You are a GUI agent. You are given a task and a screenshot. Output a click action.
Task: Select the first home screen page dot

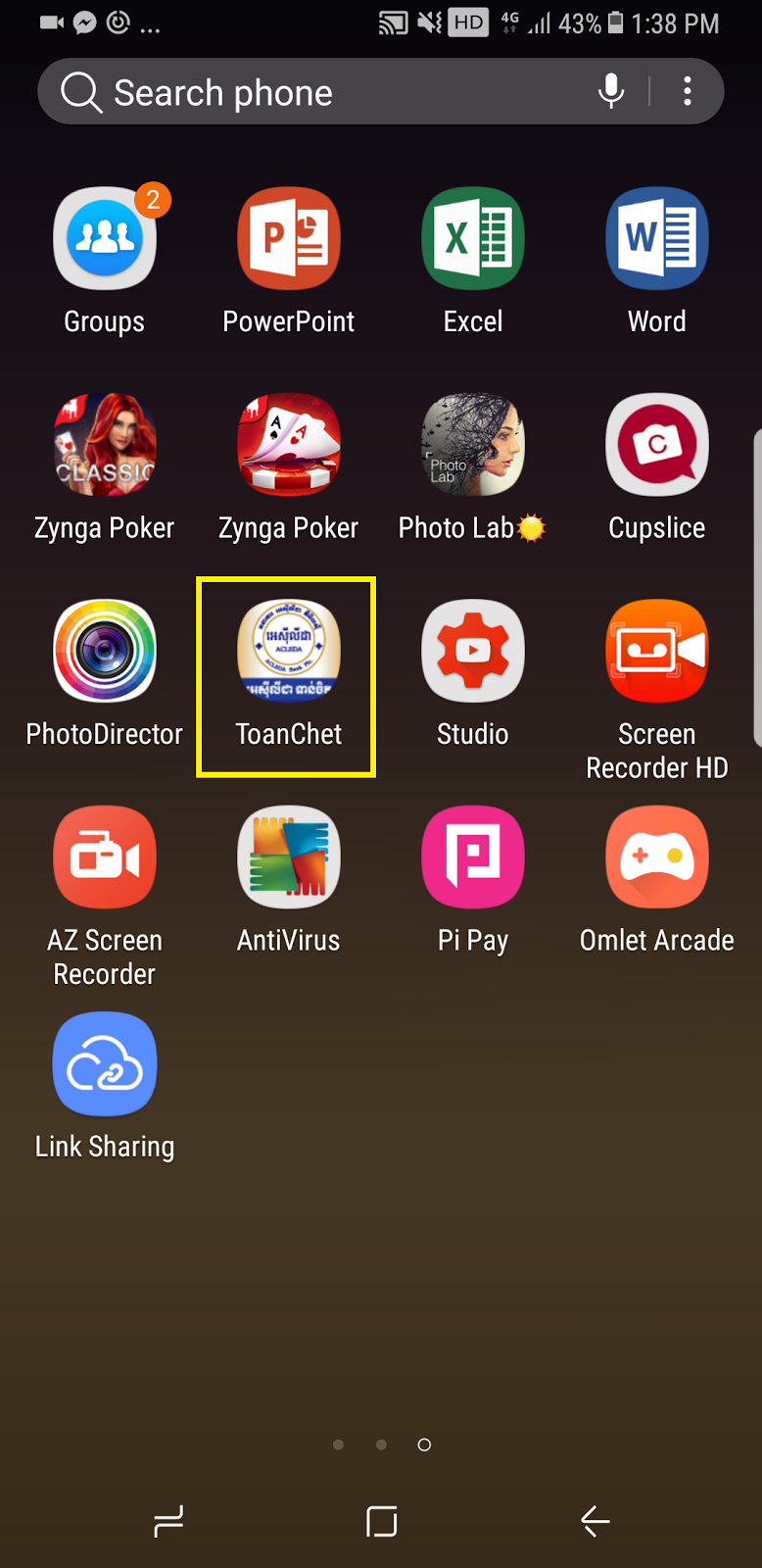click(x=338, y=1444)
